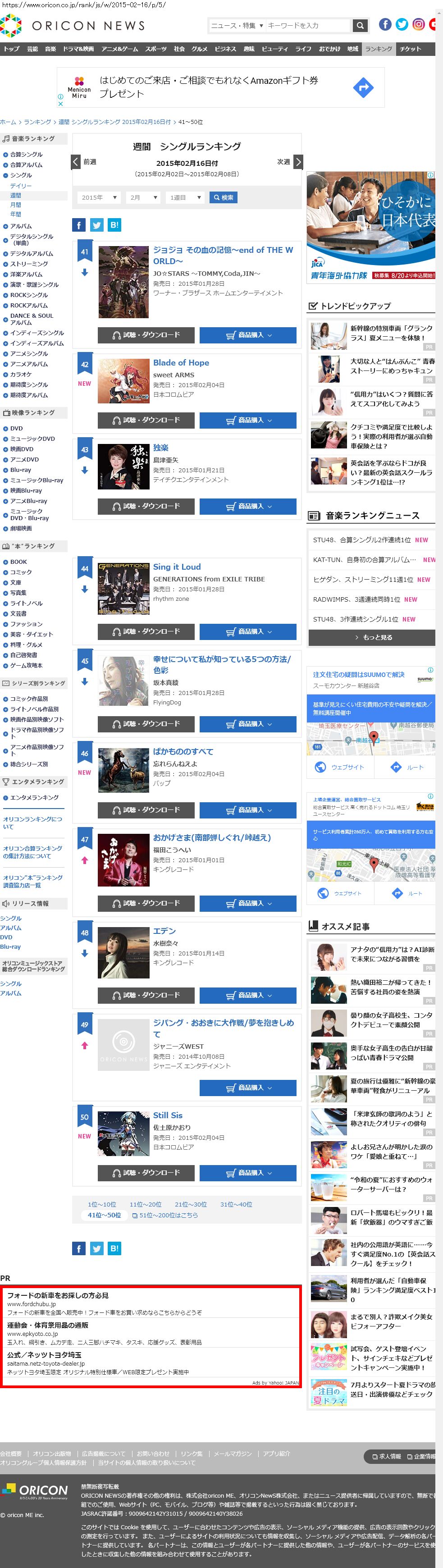Tap 商品購入 for Still Sis
Viewport: 443px width, 1568px height.
coord(248,1173)
